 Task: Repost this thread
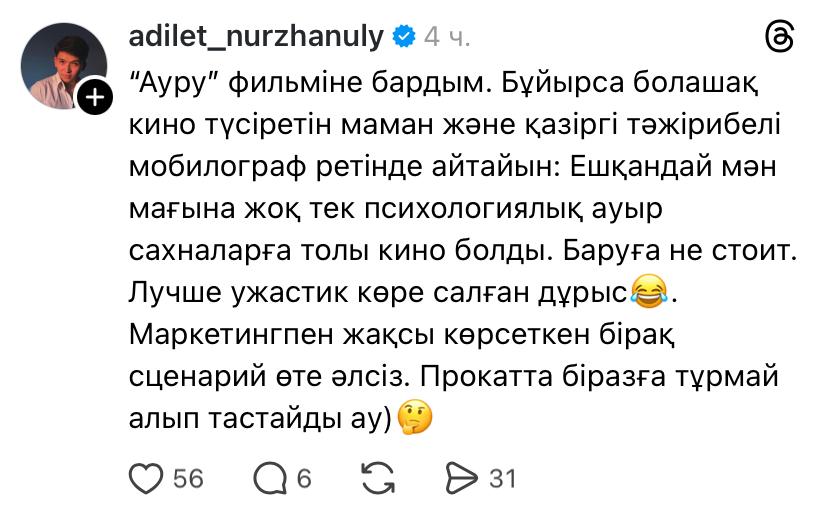click(x=379, y=478)
